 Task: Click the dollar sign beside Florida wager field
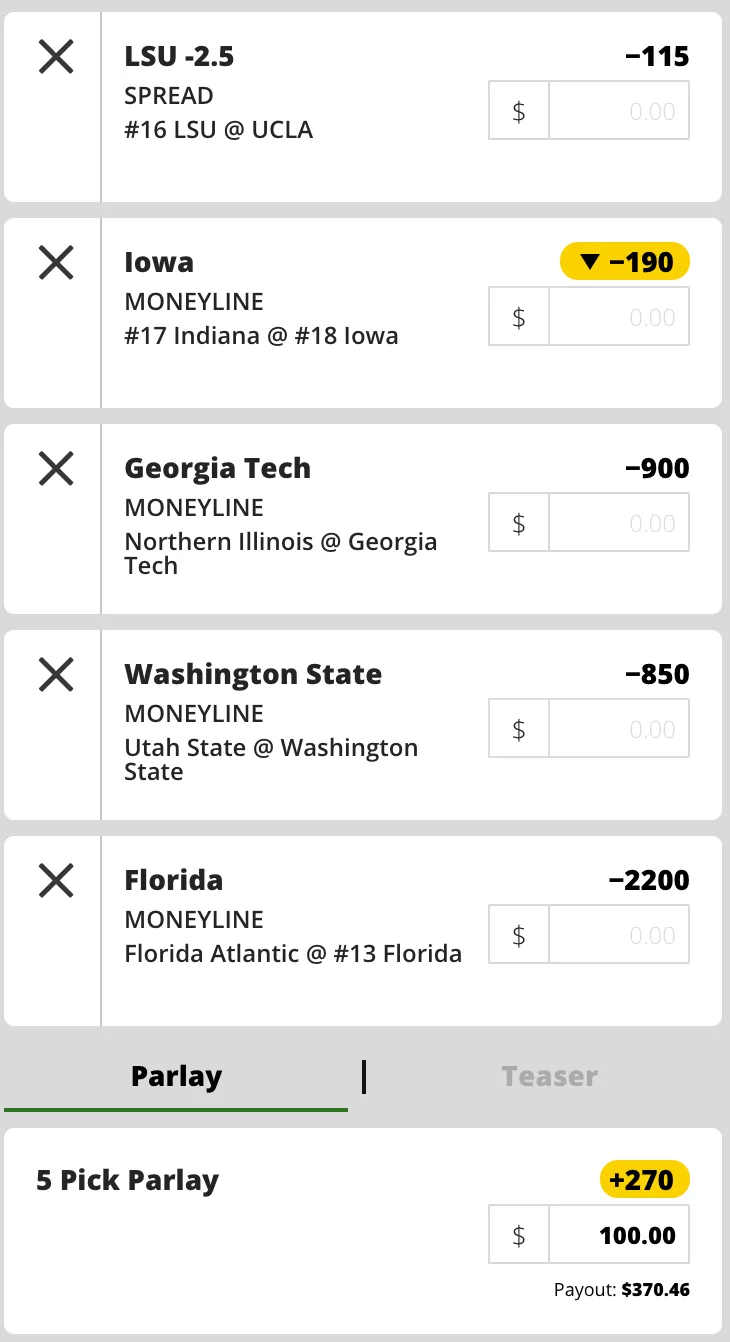click(x=518, y=934)
